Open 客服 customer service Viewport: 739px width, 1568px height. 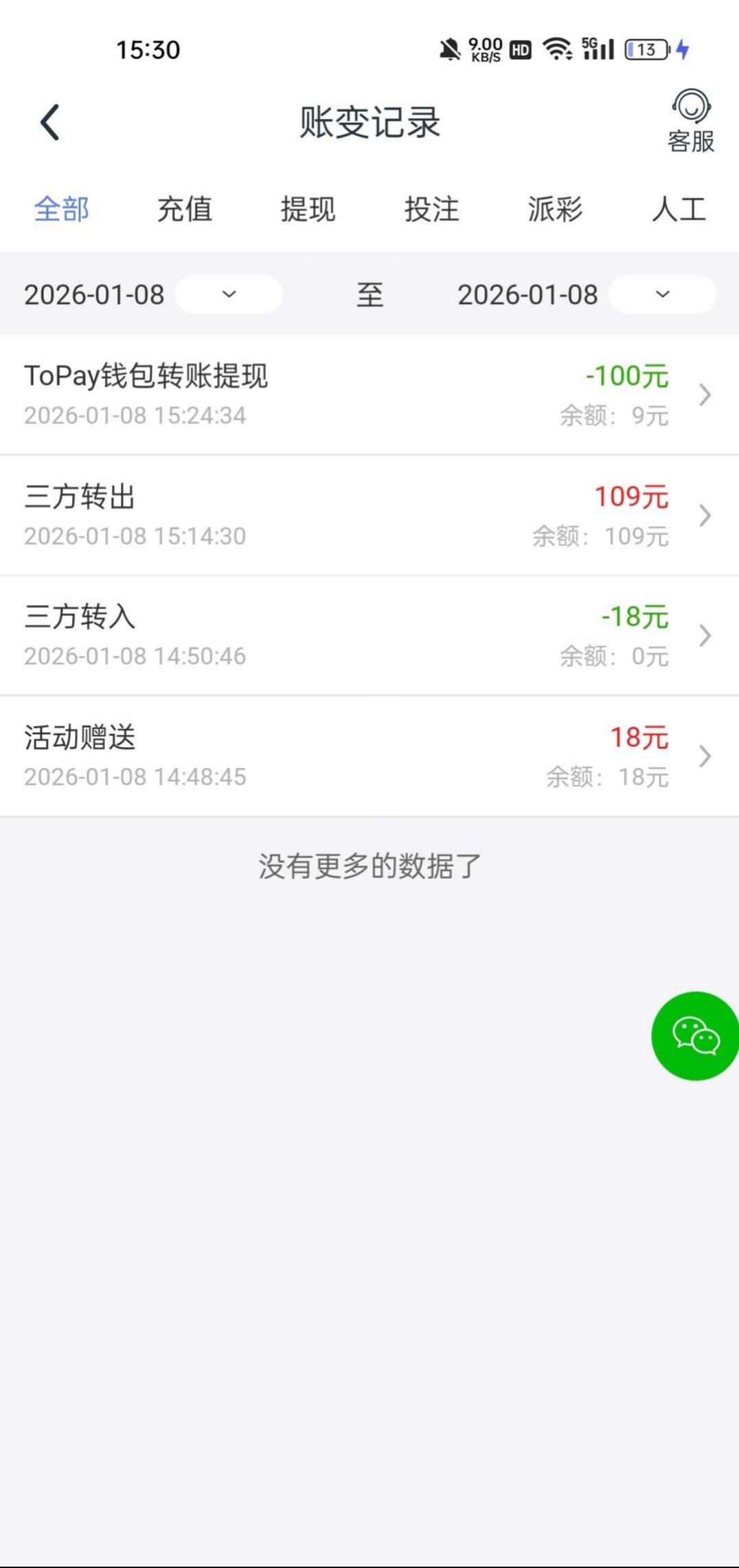(x=690, y=121)
